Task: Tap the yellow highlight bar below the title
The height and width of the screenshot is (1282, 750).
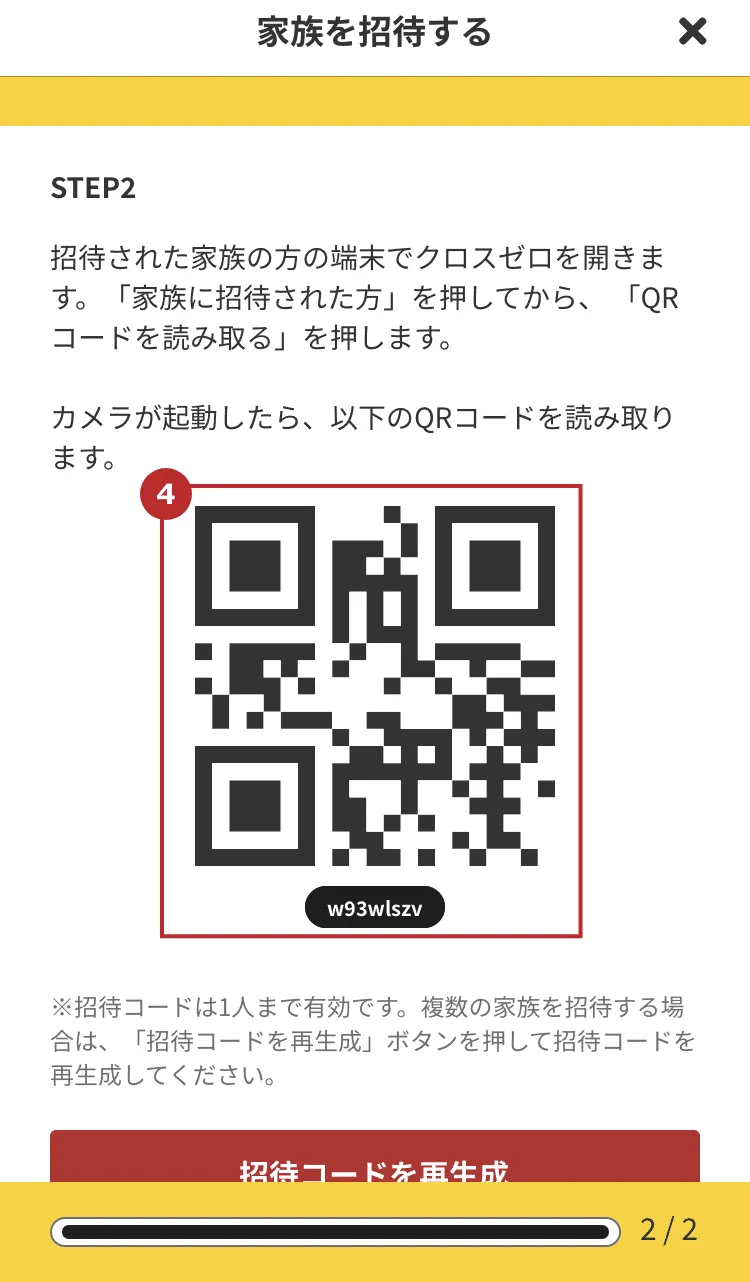Action: click(375, 100)
